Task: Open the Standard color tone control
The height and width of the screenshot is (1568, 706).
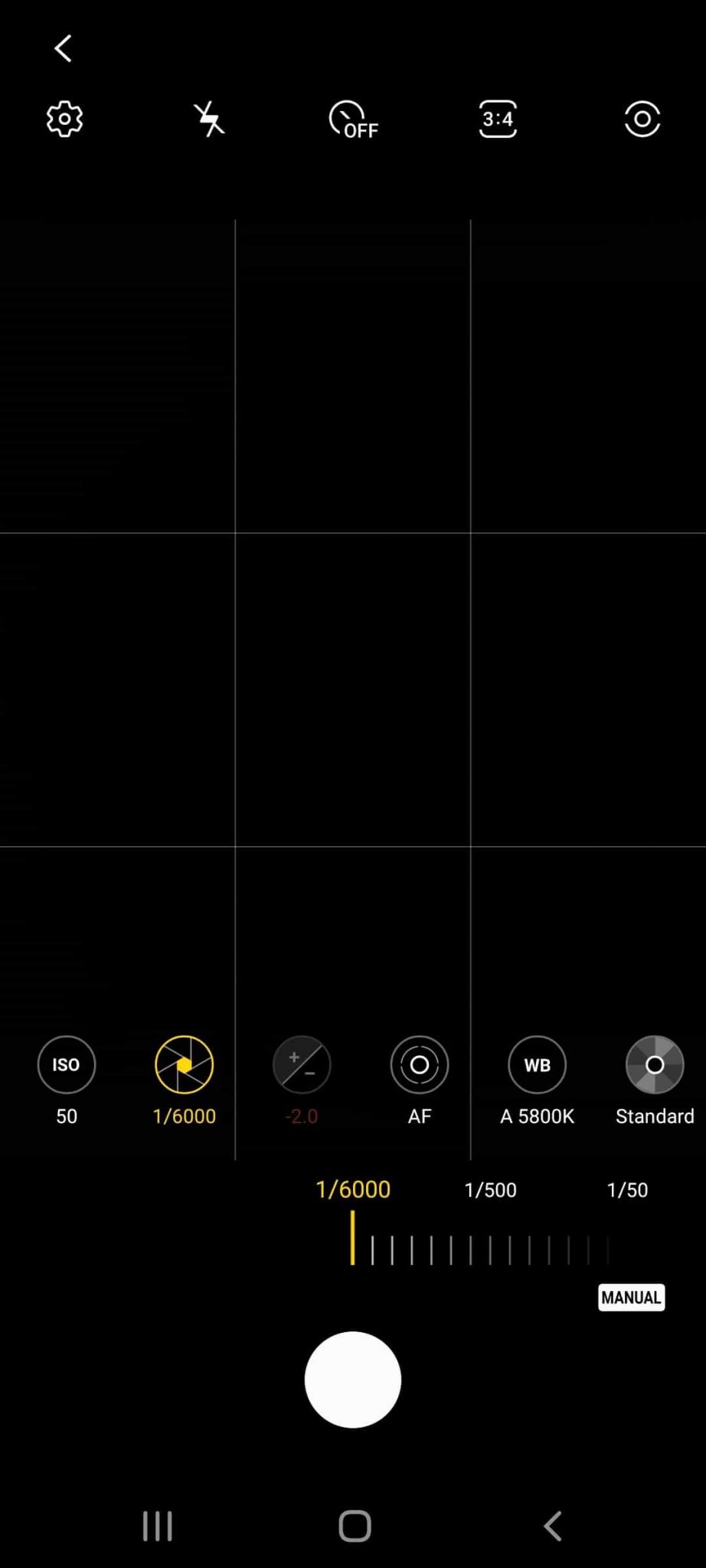Action: click(655, 1064)
